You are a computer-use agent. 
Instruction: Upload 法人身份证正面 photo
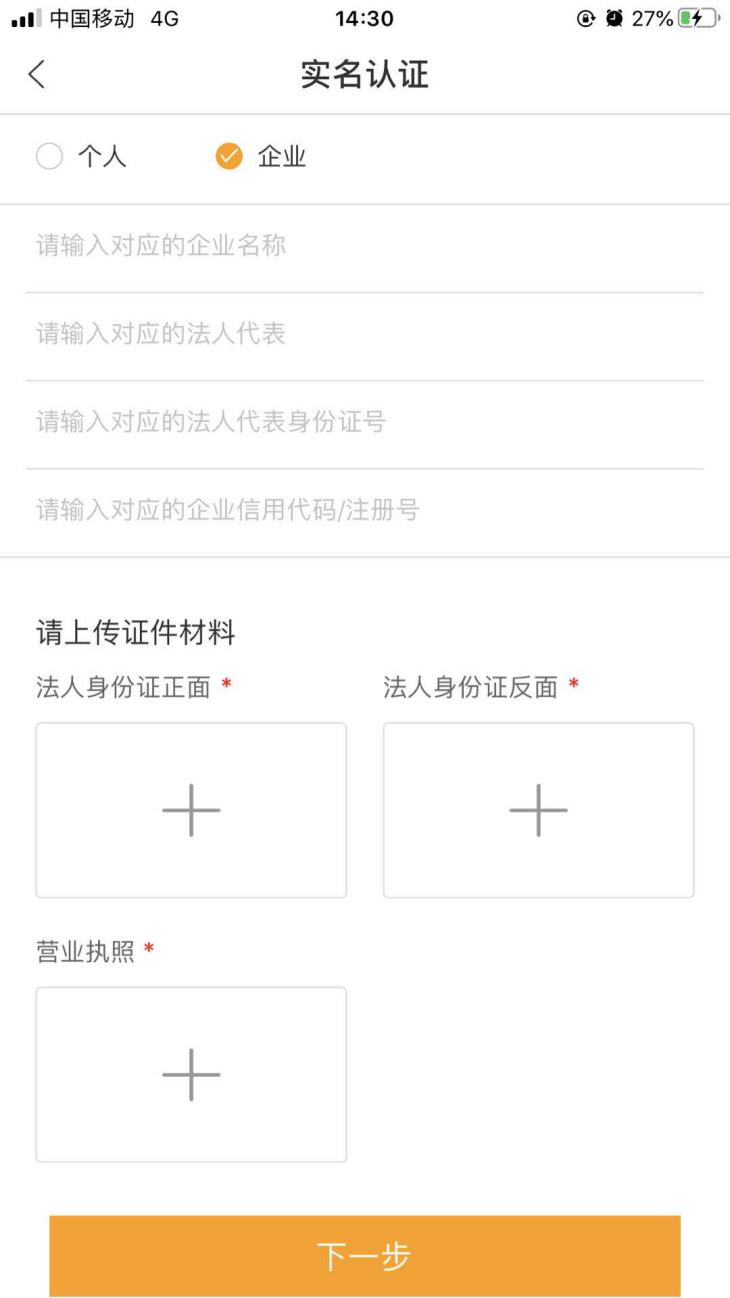point(191,810)
